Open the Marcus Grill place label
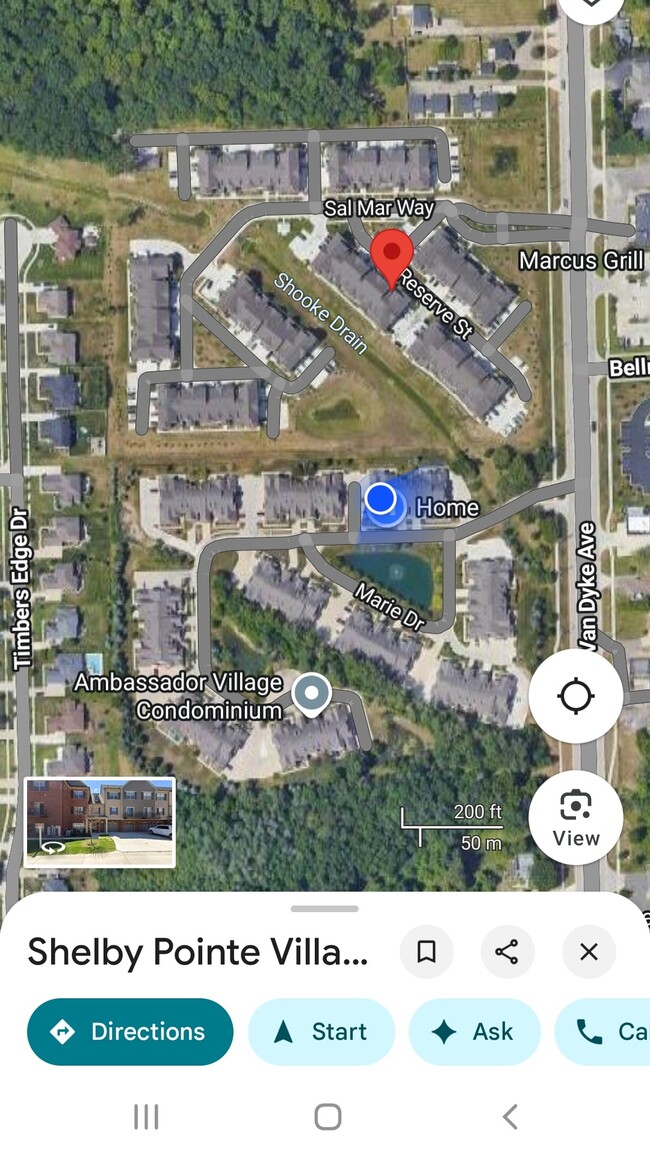650x1156 pixels. click(x=581, y=261)
